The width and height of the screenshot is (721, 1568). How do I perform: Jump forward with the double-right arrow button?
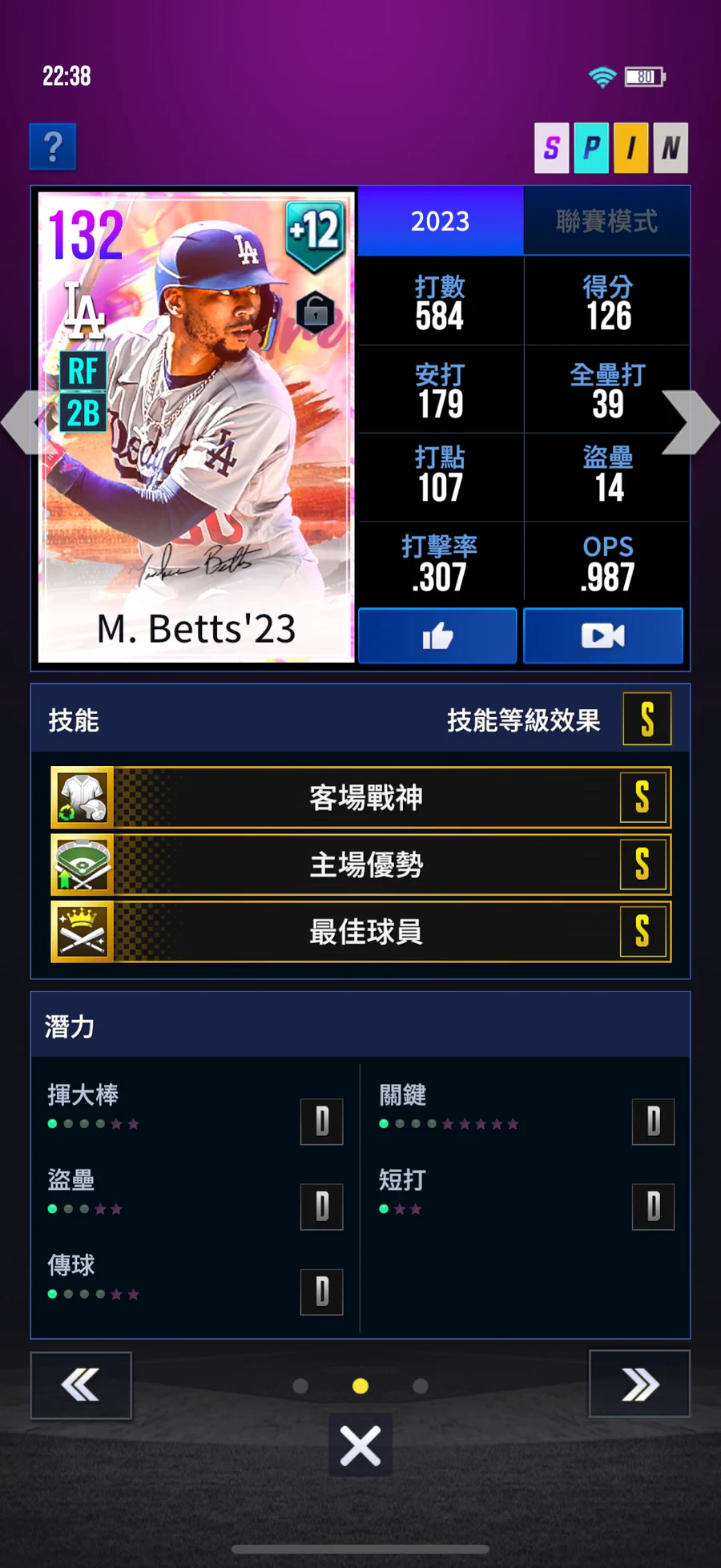click(x=639, y=1384)
